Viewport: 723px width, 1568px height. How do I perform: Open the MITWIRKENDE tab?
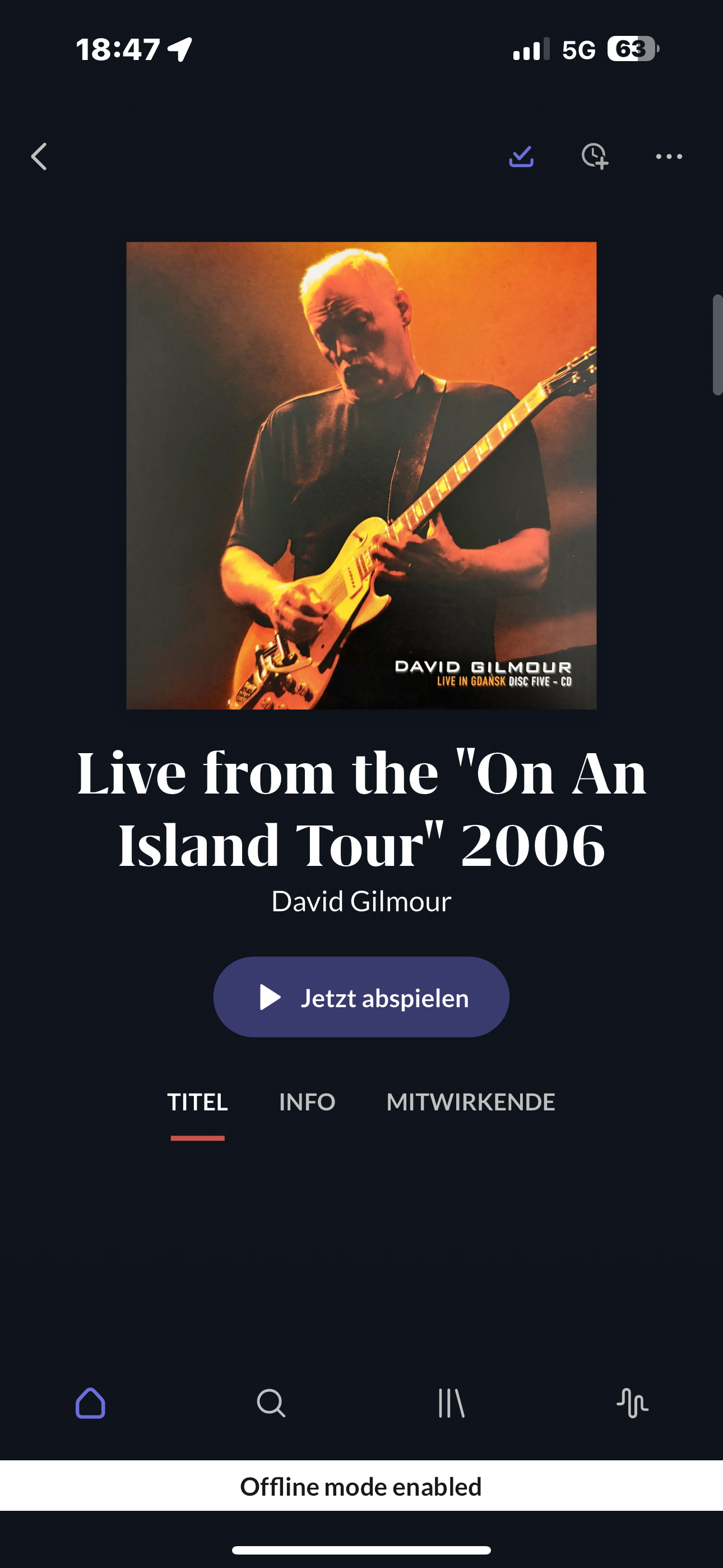[470, 1102]
